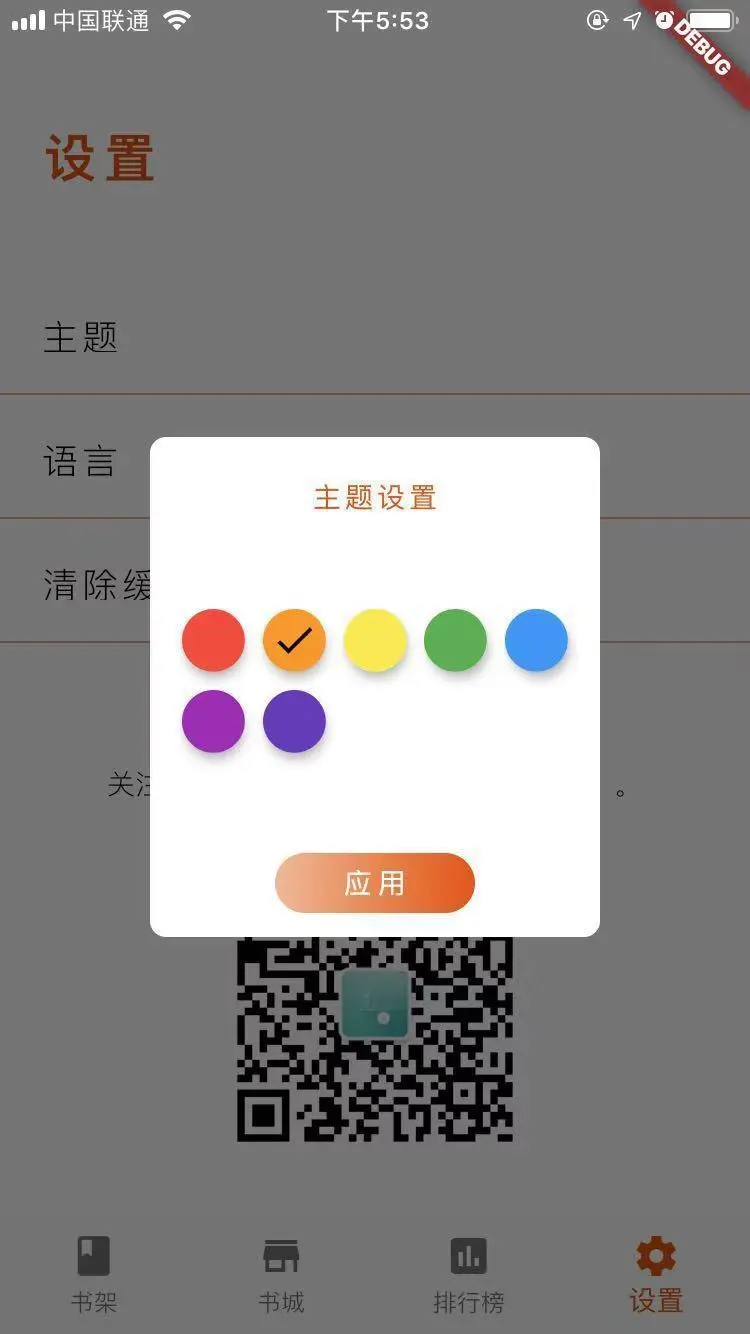Choose the yellow theme color
Viewport: 750px width, 1334px height.
tap(375, 640)
